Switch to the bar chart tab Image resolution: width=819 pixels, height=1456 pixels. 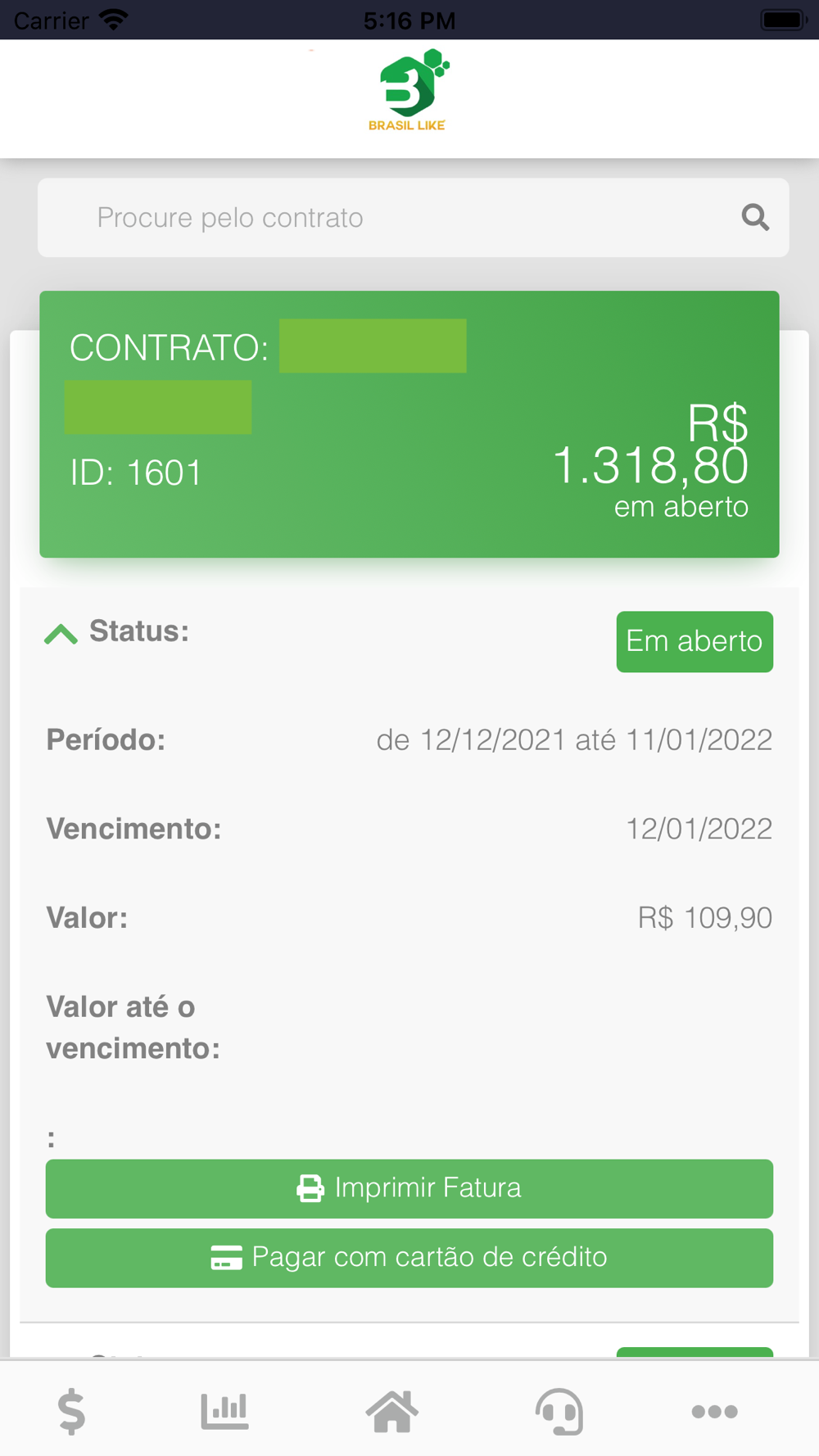224,1411
